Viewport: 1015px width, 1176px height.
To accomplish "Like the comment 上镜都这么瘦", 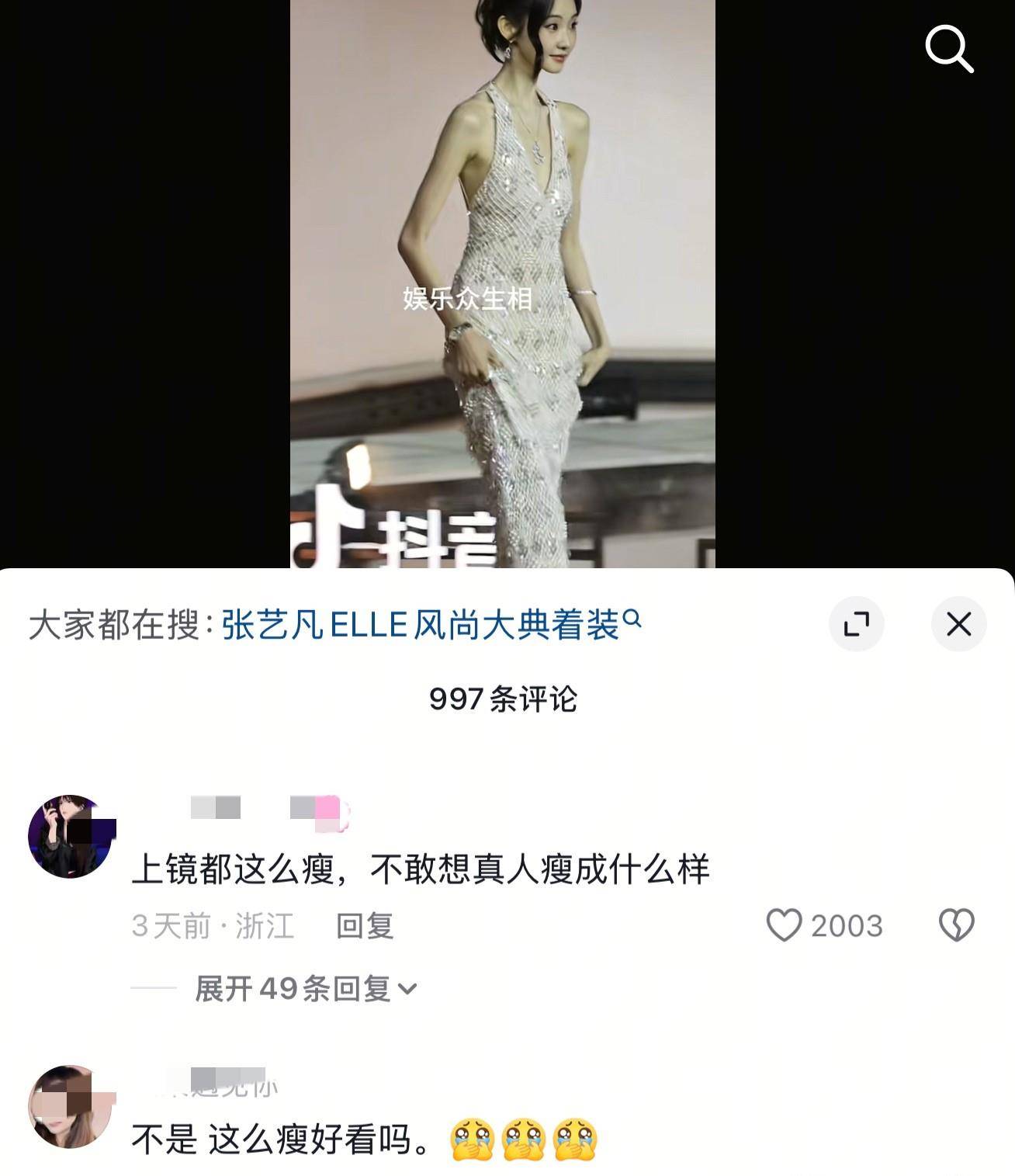I will coord(784,925).
